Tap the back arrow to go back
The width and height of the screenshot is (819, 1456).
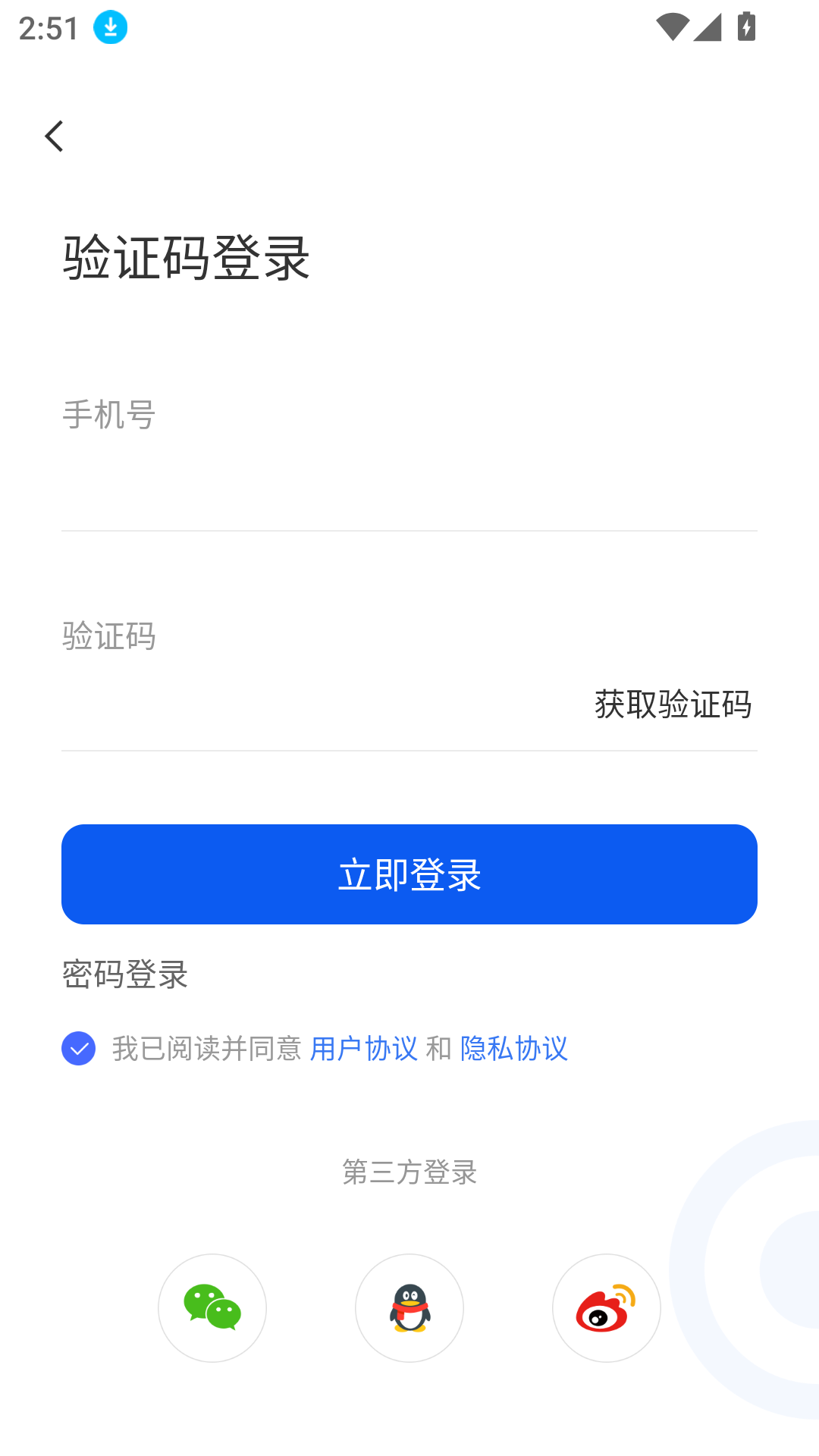(x=54, y=136)
